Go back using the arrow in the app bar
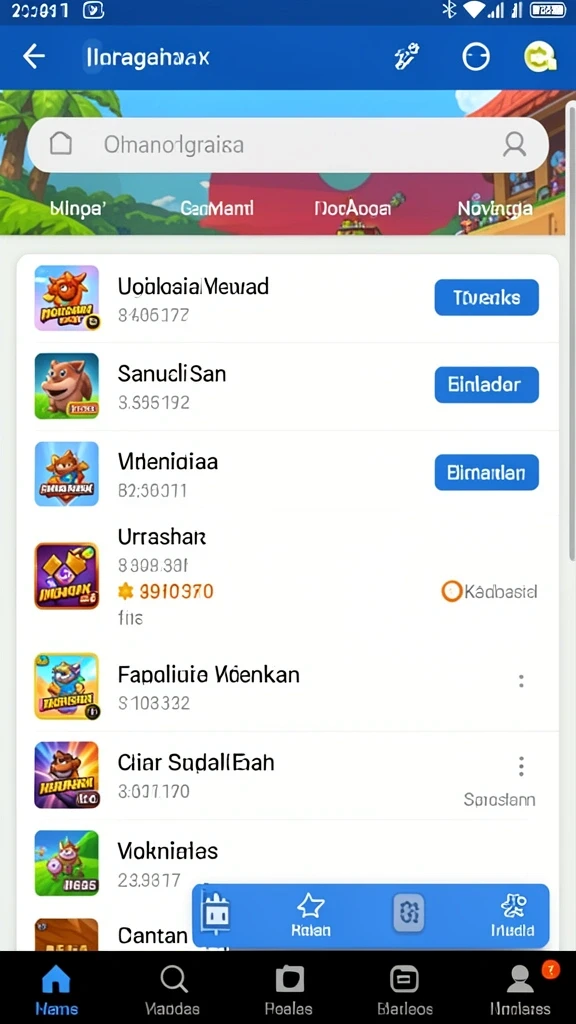The height and width of the screenshot is (1024, 576). (x=34, y=57)
